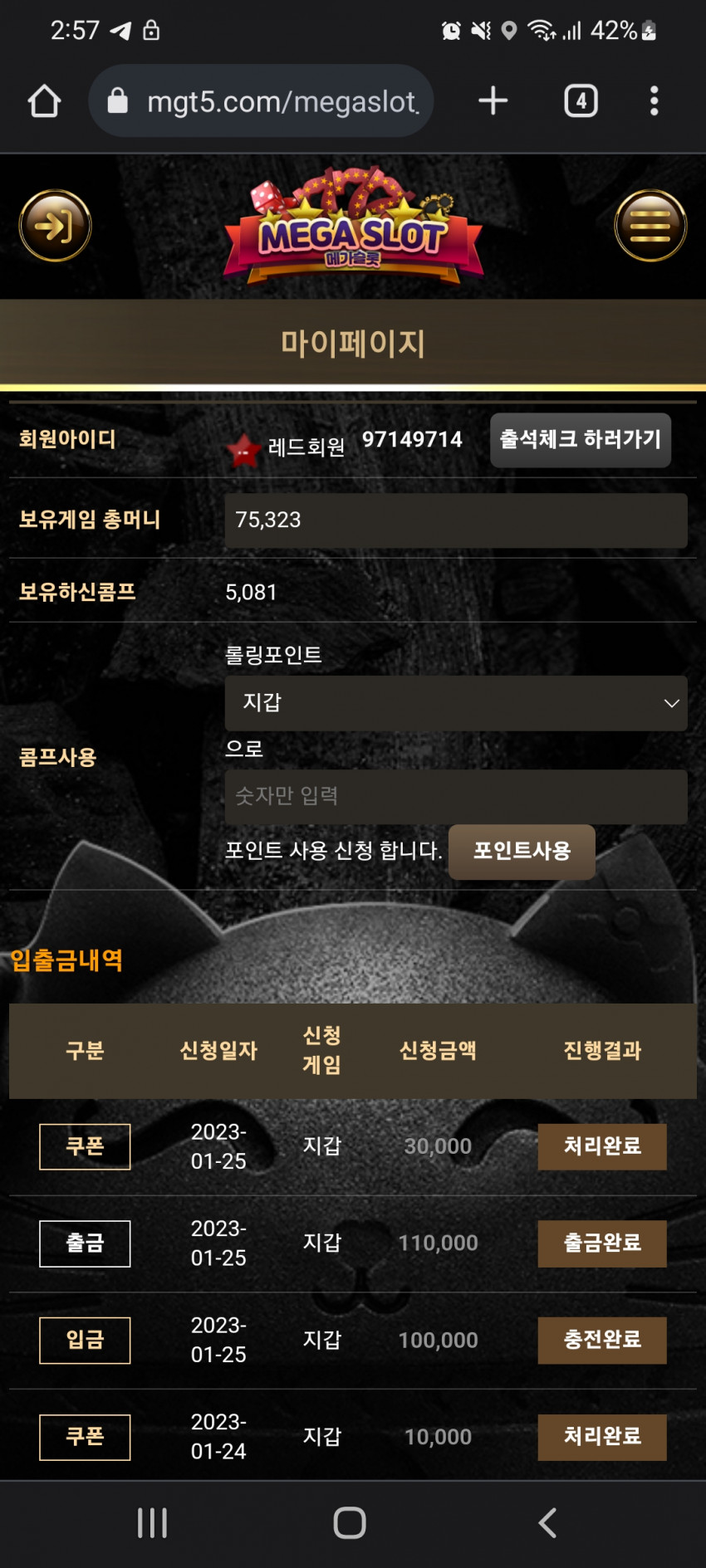The width and height of the screenshot is (706, 1568).
Task: Tap the 출석체크 하러가기 button
Action: [x=581, y=440]
